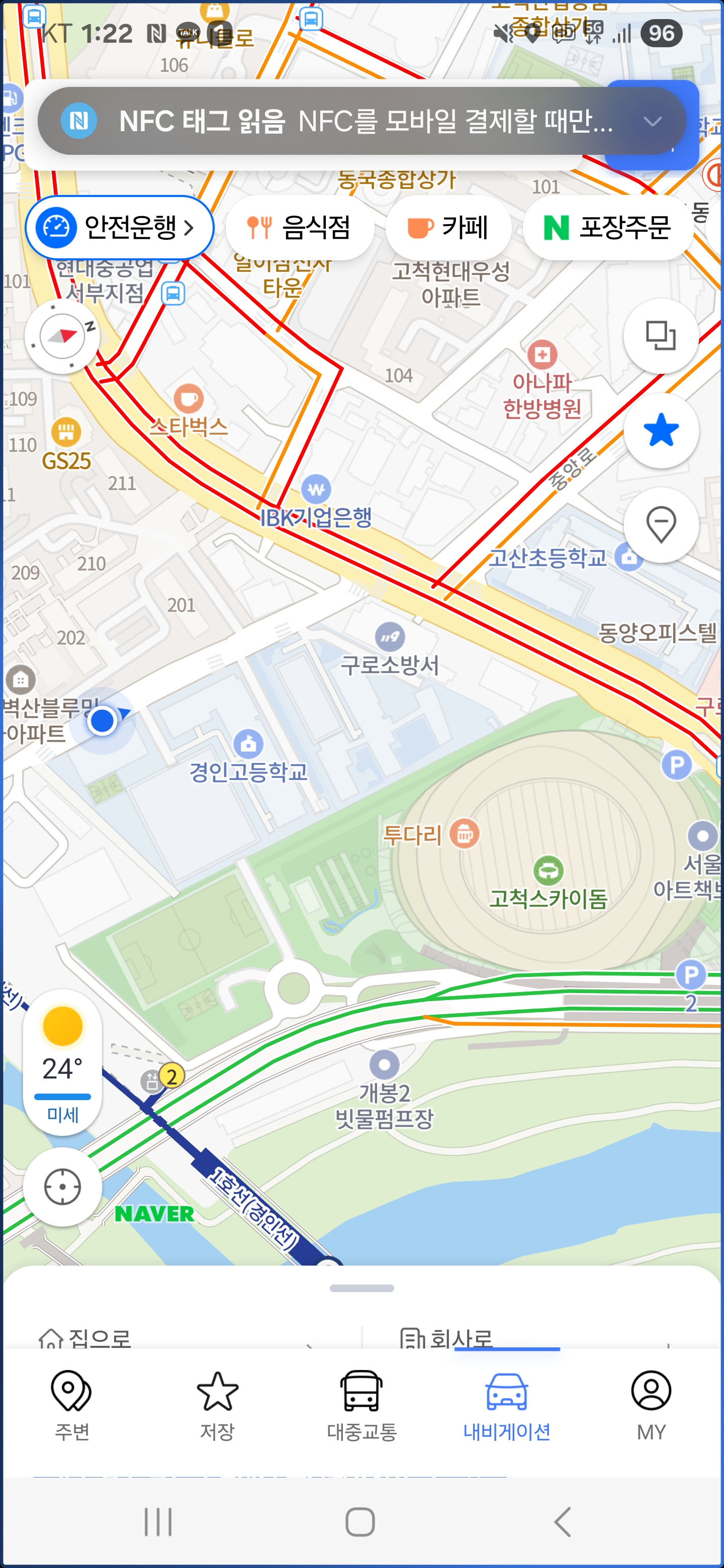Show saved places with the star button
This screenshot has width=724, height=1568.
pyautogui.click(x=661, y=430)
